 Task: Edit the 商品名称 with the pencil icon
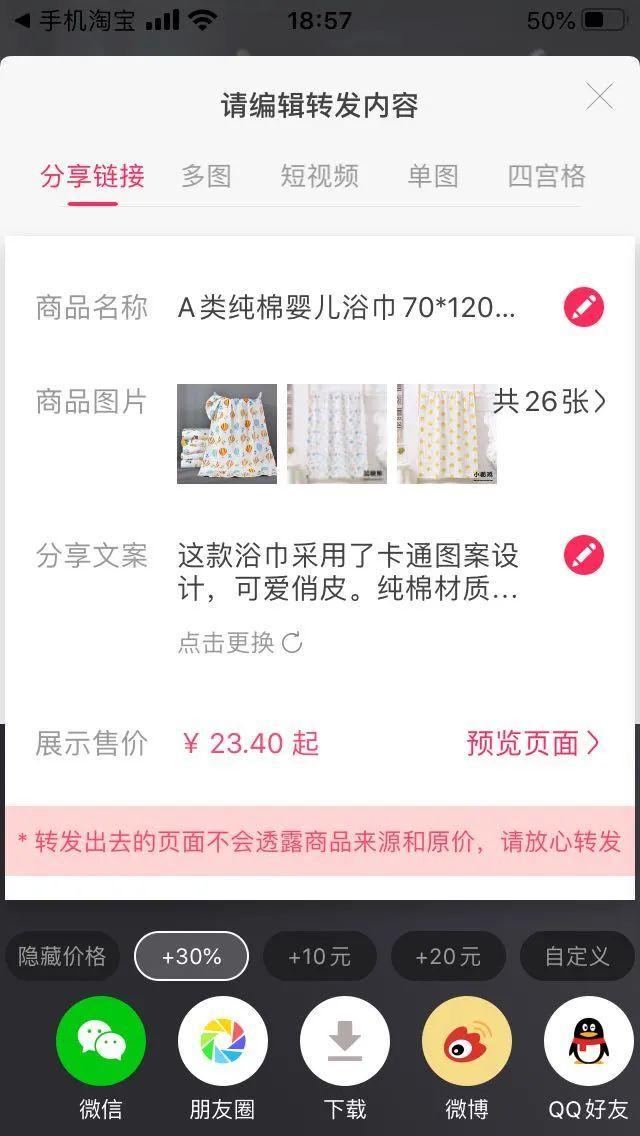coord(584,307)
